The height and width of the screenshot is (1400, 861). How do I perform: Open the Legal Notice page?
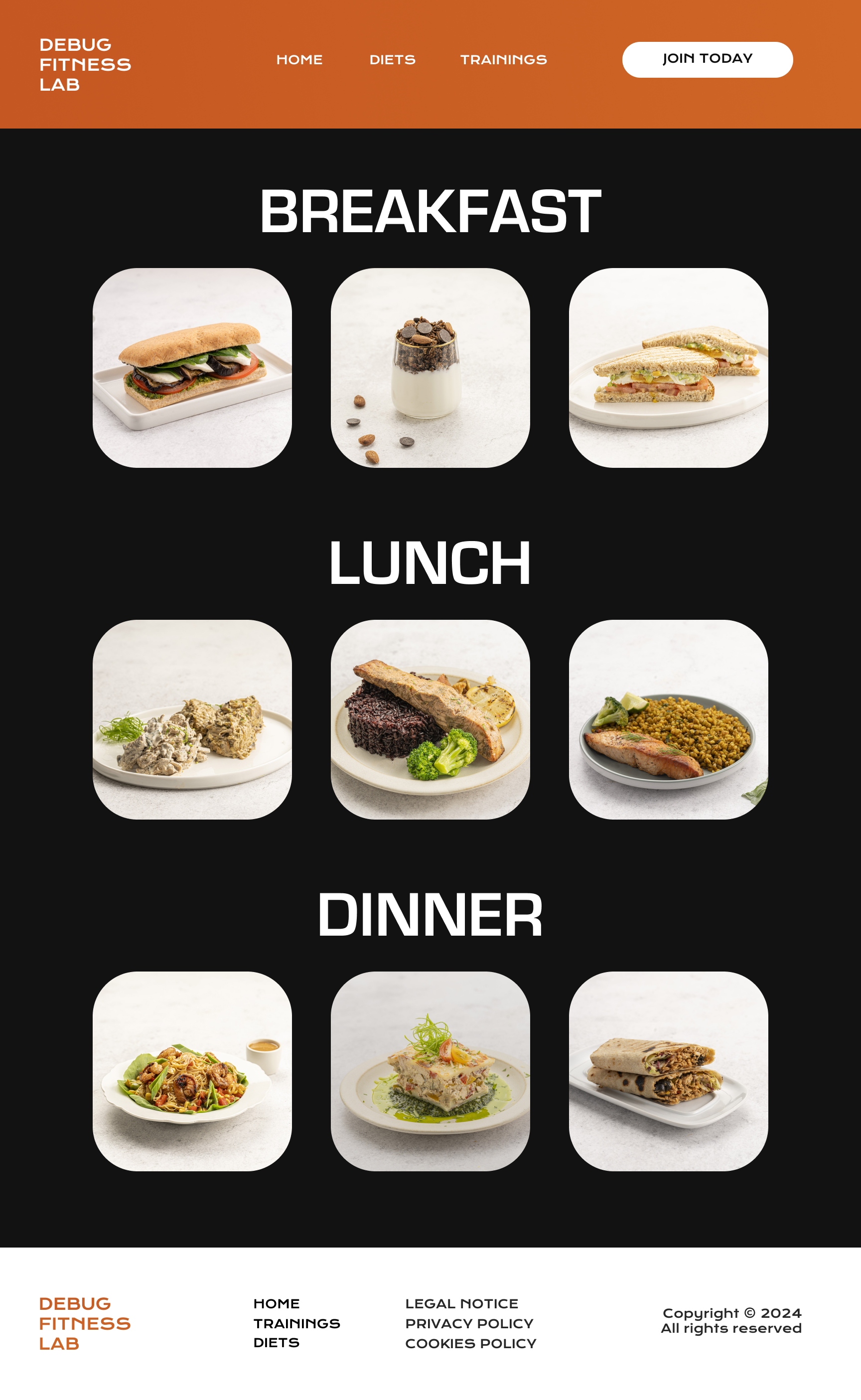[x=461, y=1303]
